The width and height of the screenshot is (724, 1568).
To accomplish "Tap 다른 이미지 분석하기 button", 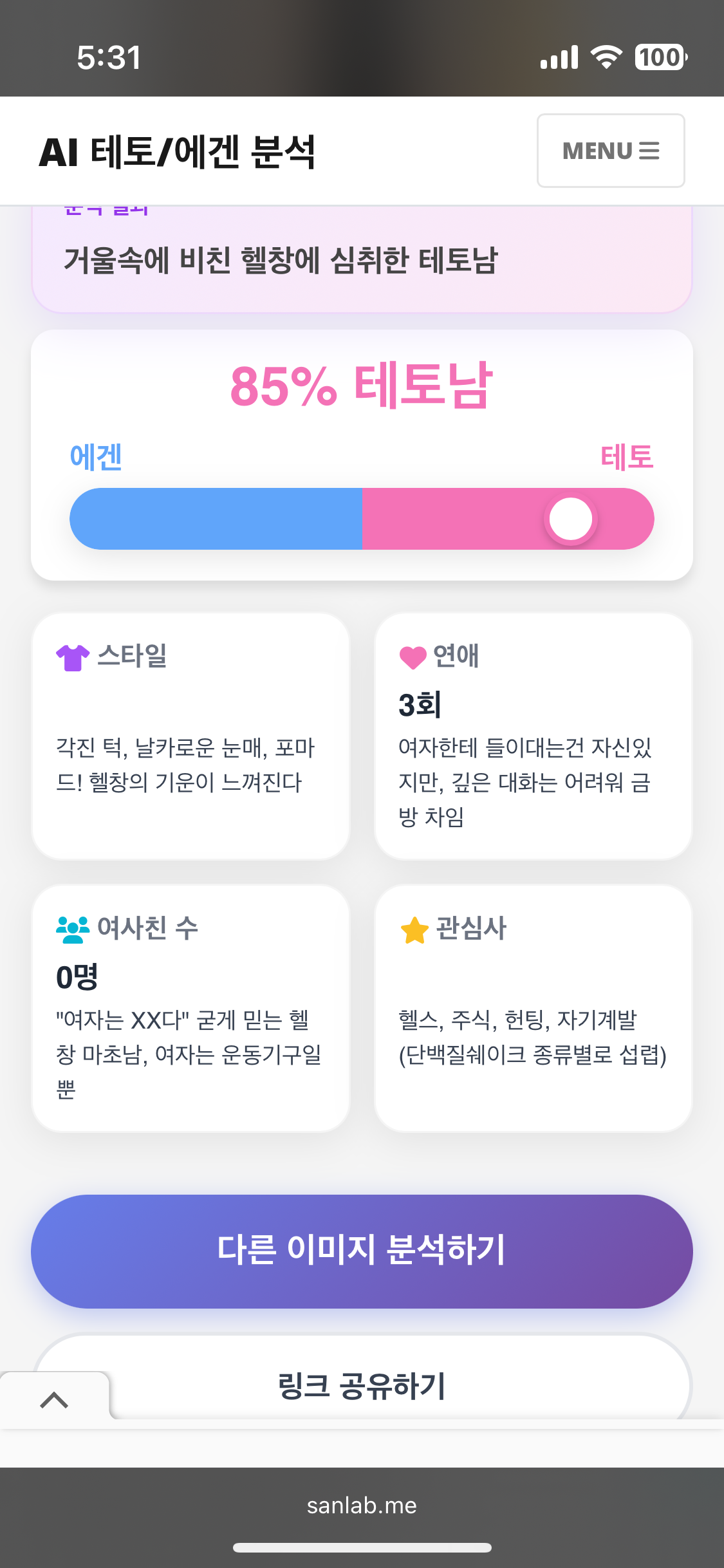I will pyautogui.click(x=362, y=1251).
